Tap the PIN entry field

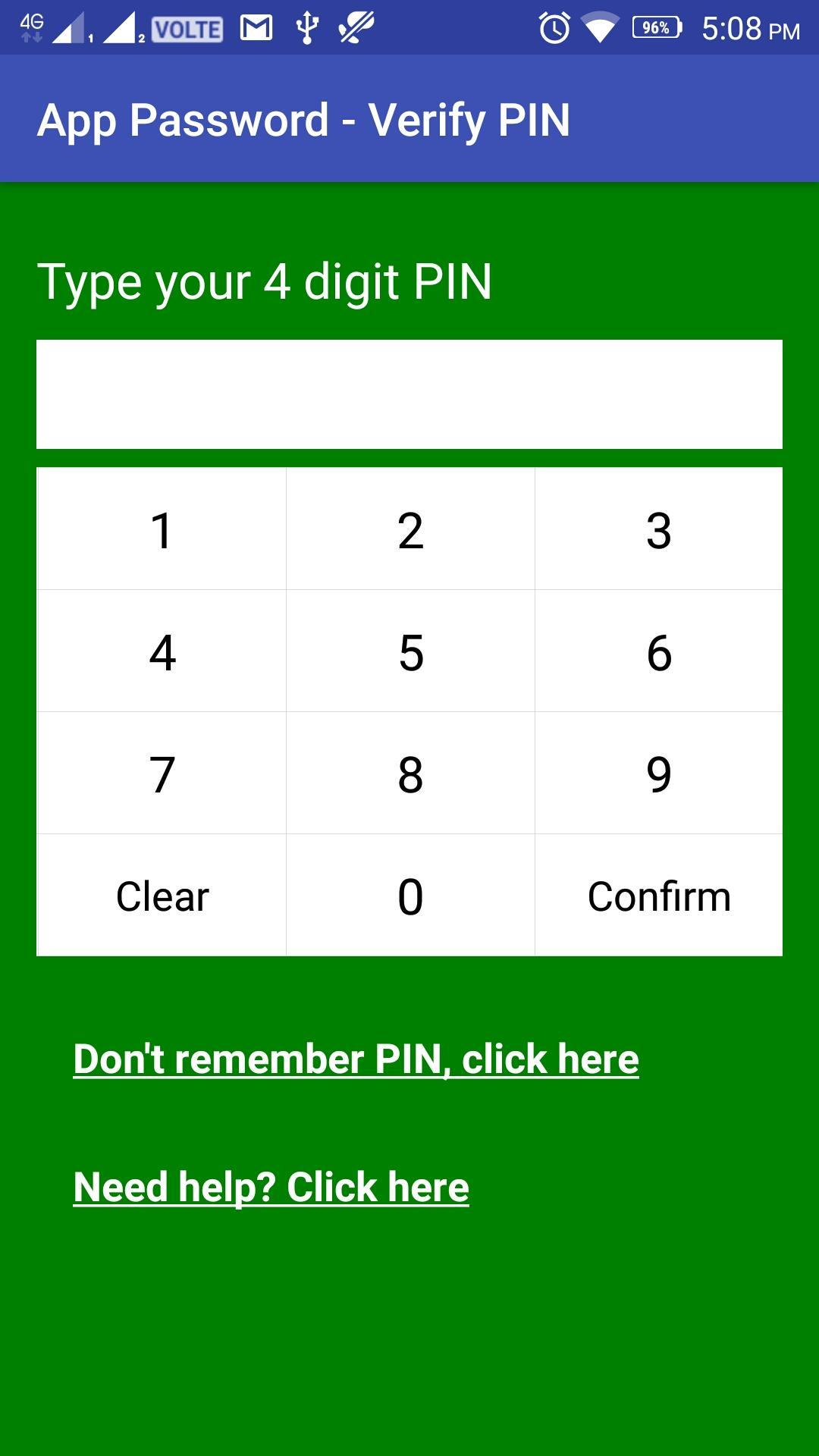point(409,394)
